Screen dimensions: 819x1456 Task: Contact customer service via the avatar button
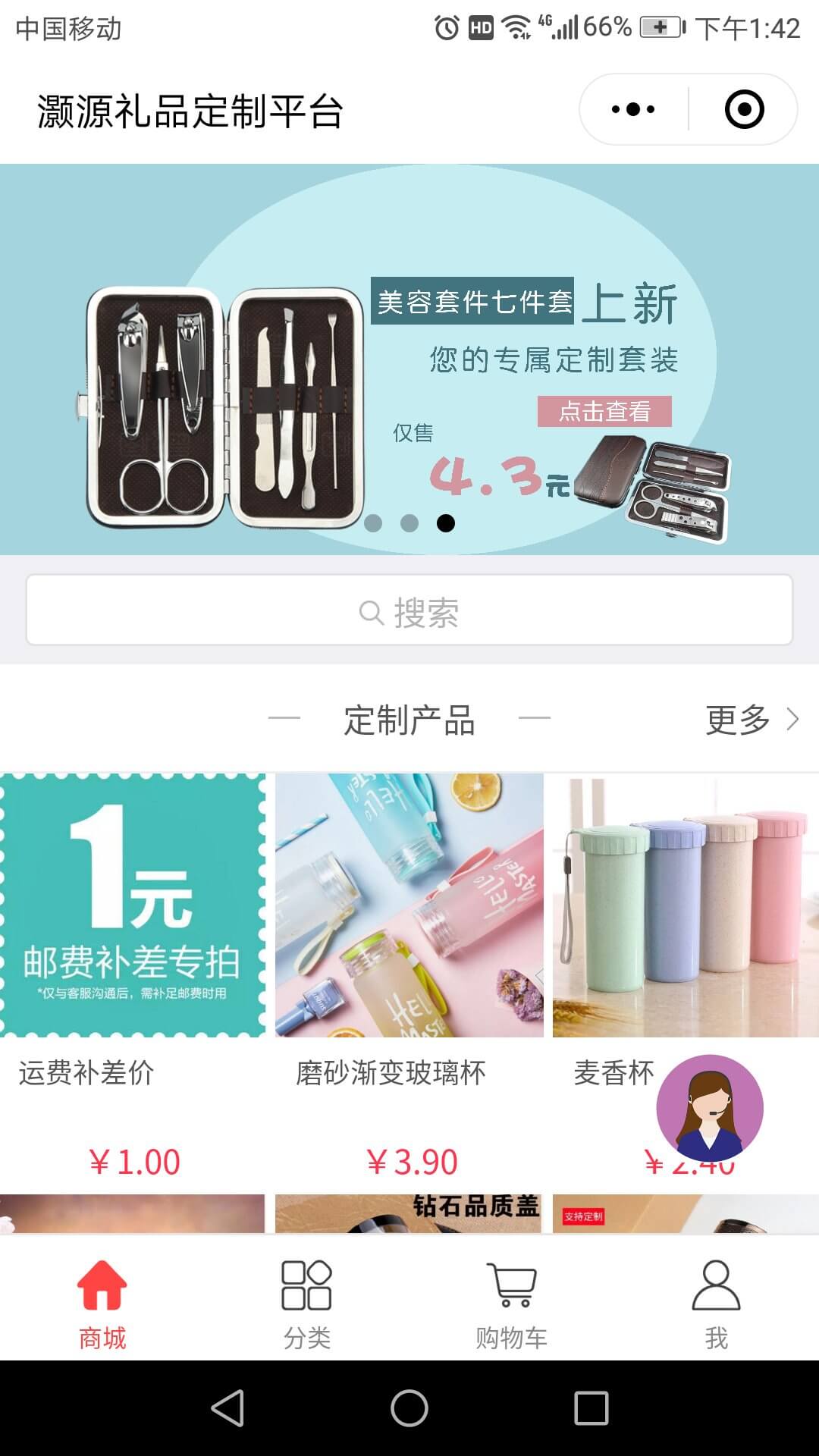(710, 1107)
